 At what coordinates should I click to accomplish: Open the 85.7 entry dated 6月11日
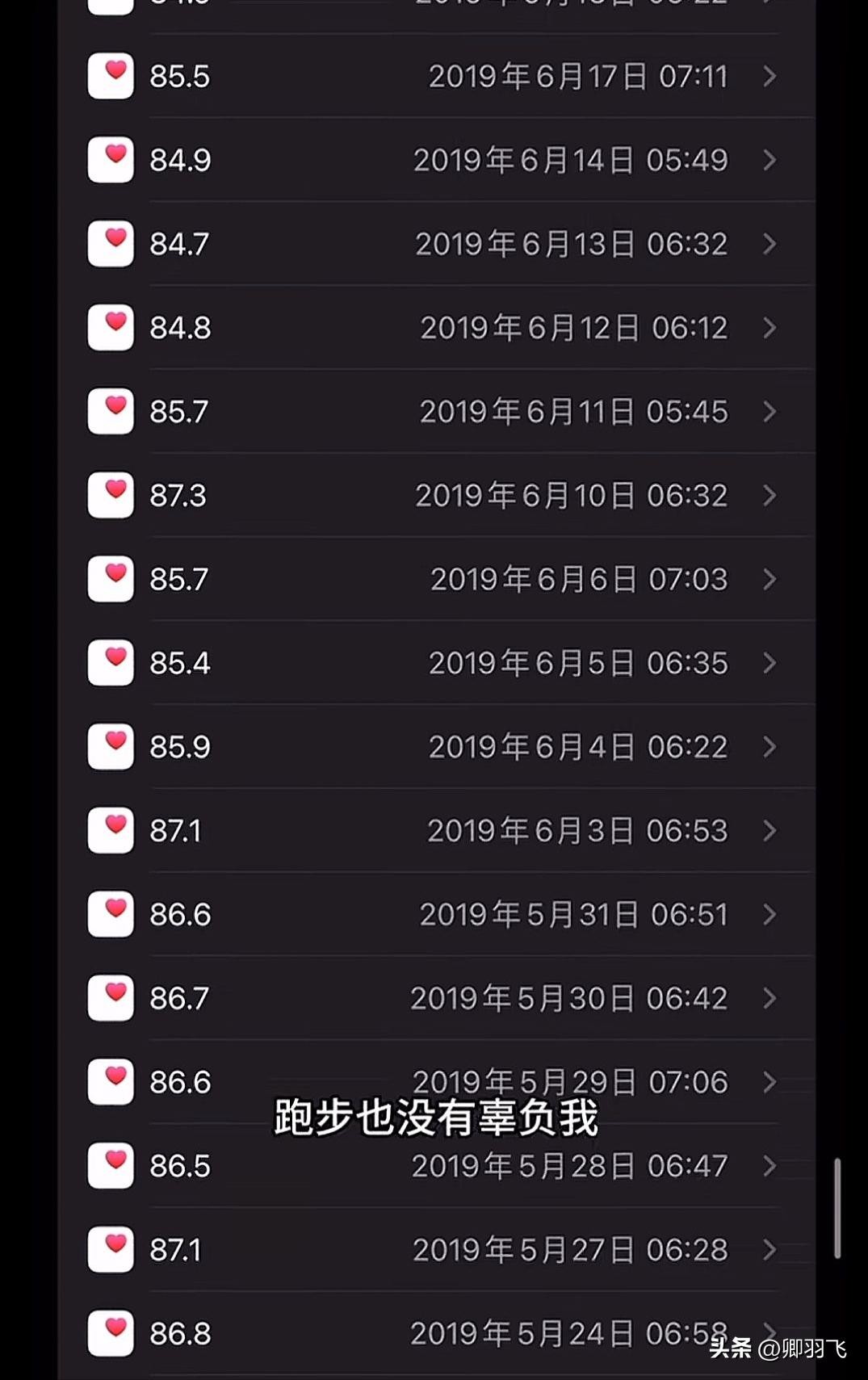click(x=436, y=412)
